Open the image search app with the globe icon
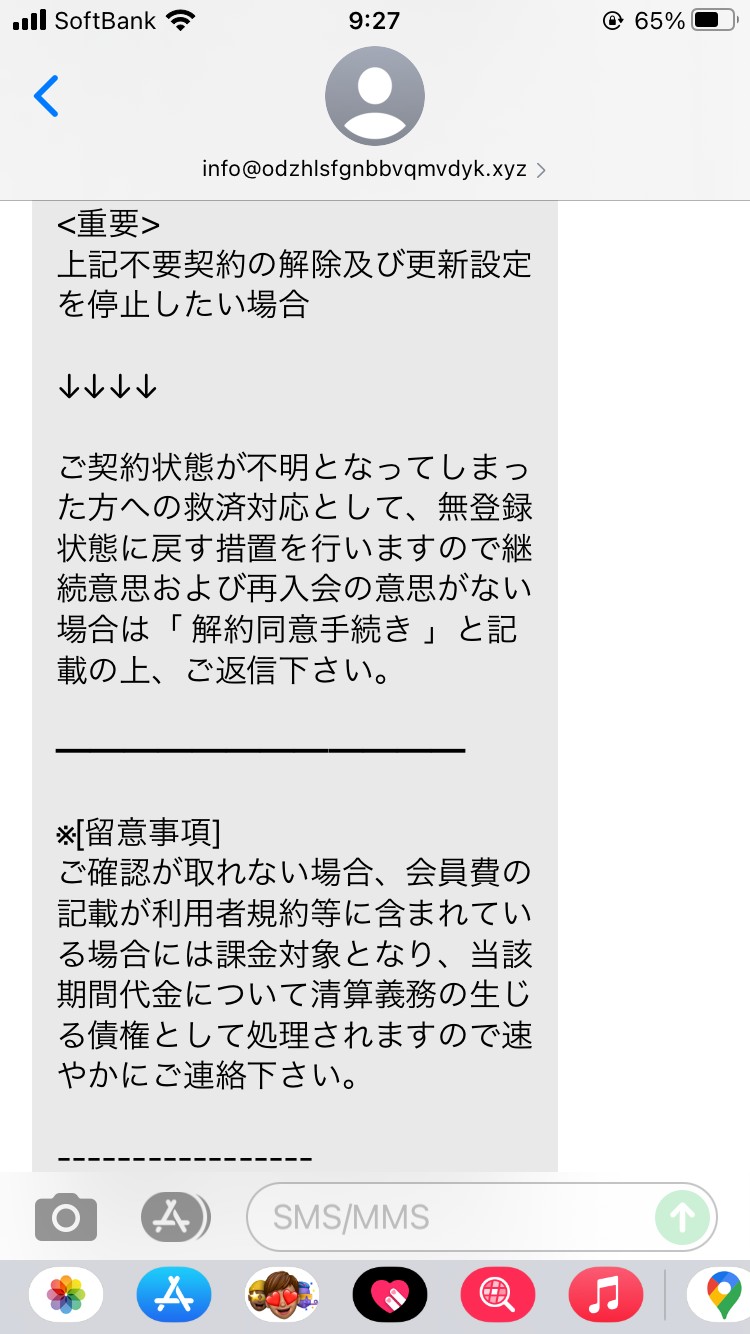Image resolution: width=750 pixels, height=1334 pixels. [498, 1295]
